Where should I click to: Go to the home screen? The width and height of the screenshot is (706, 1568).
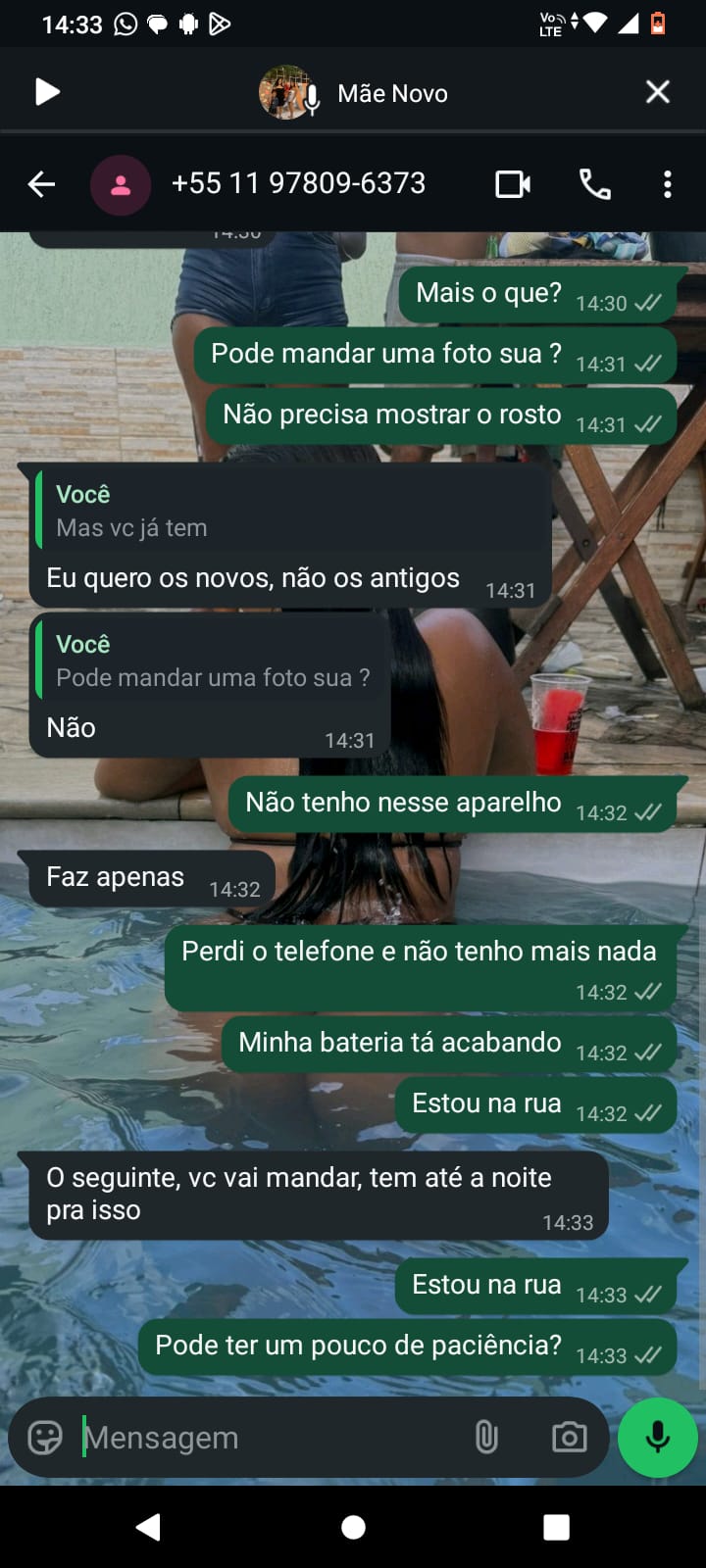(353, 1527)
